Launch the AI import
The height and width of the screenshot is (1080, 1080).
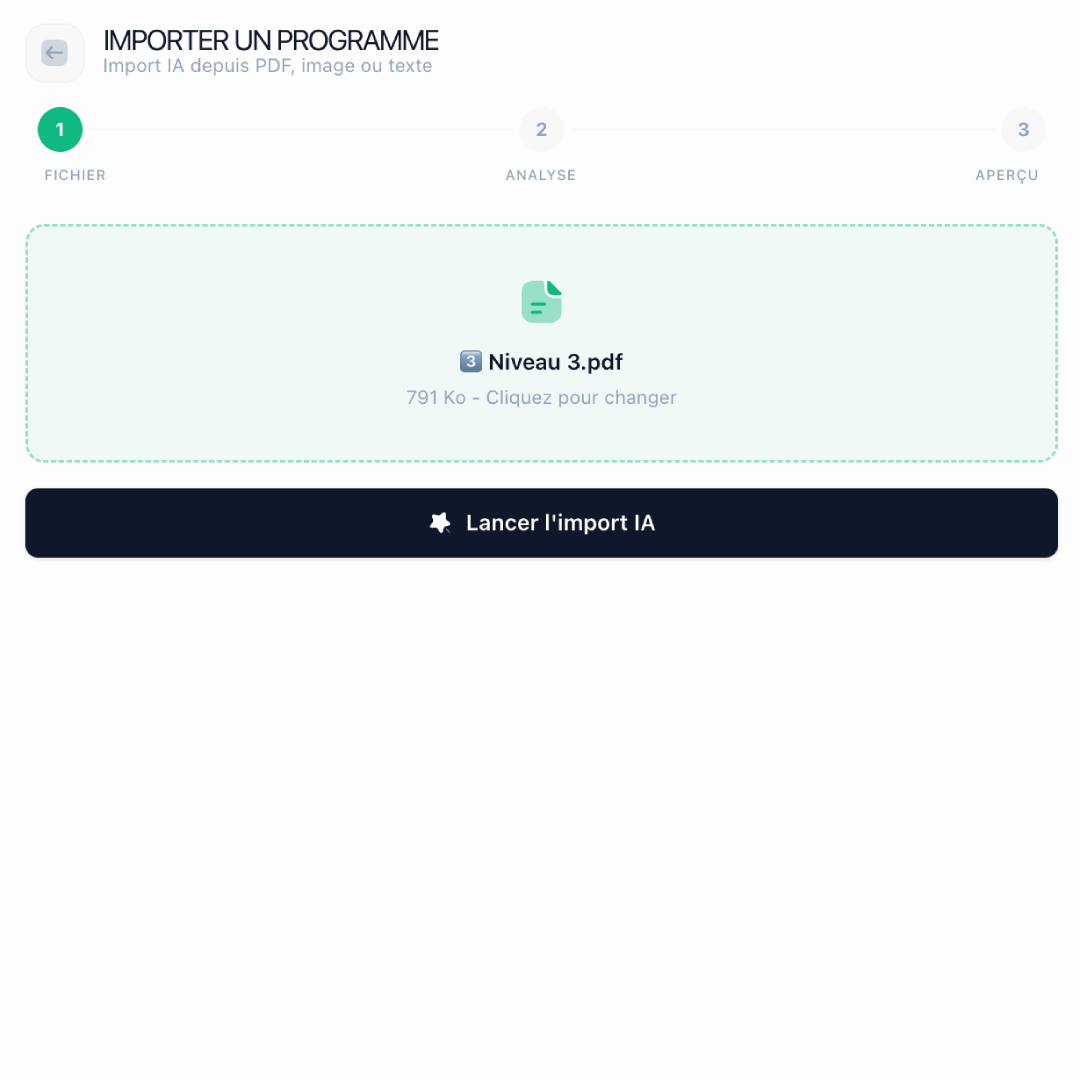pyautogui.click(x=541, y=523)
